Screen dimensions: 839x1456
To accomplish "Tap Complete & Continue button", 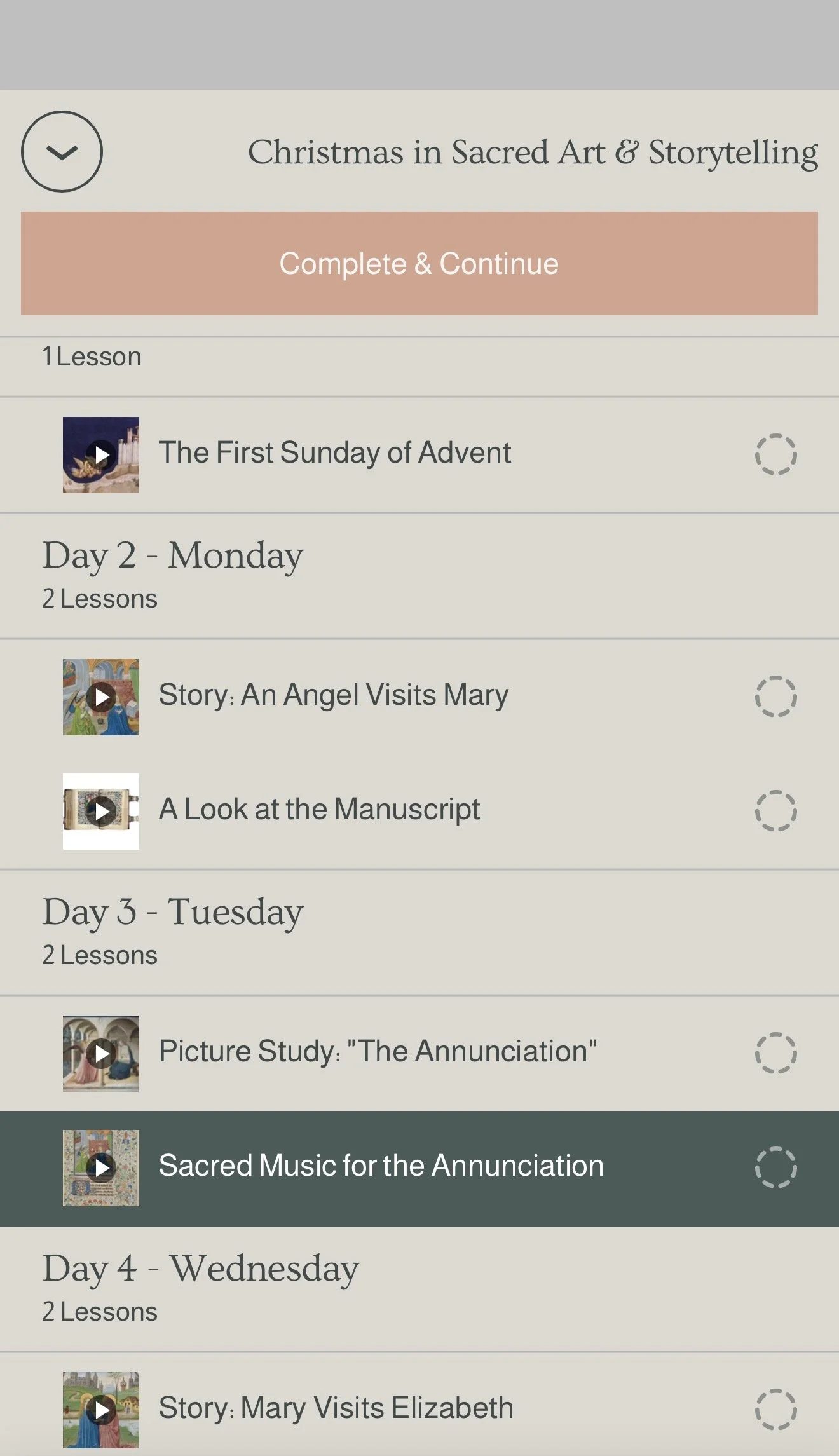I will click(x=419, y=263).
